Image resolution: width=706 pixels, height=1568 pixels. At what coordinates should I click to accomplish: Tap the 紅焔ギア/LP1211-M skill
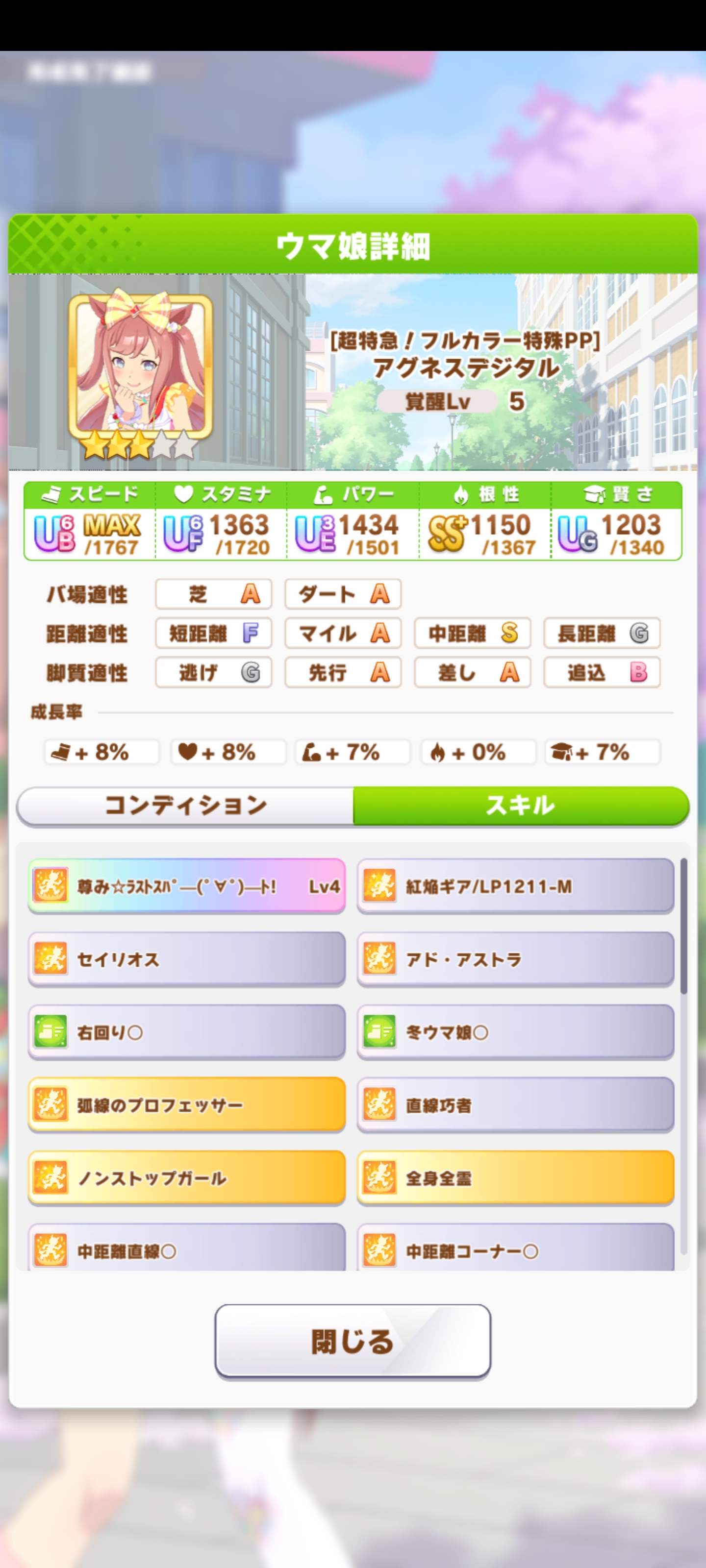(x=515, y=885)
